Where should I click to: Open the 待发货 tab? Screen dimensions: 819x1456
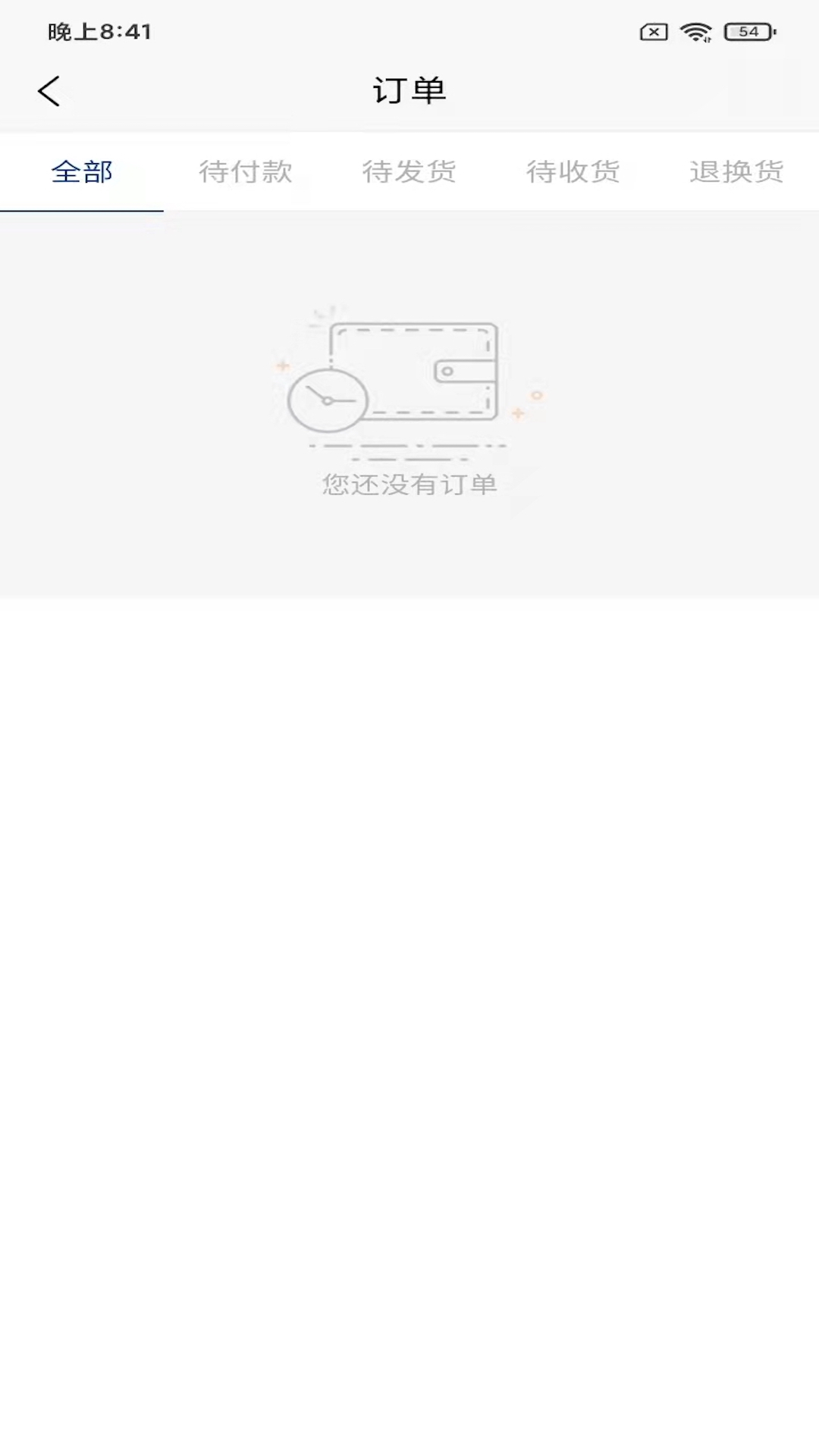click(x=409, y=172)
